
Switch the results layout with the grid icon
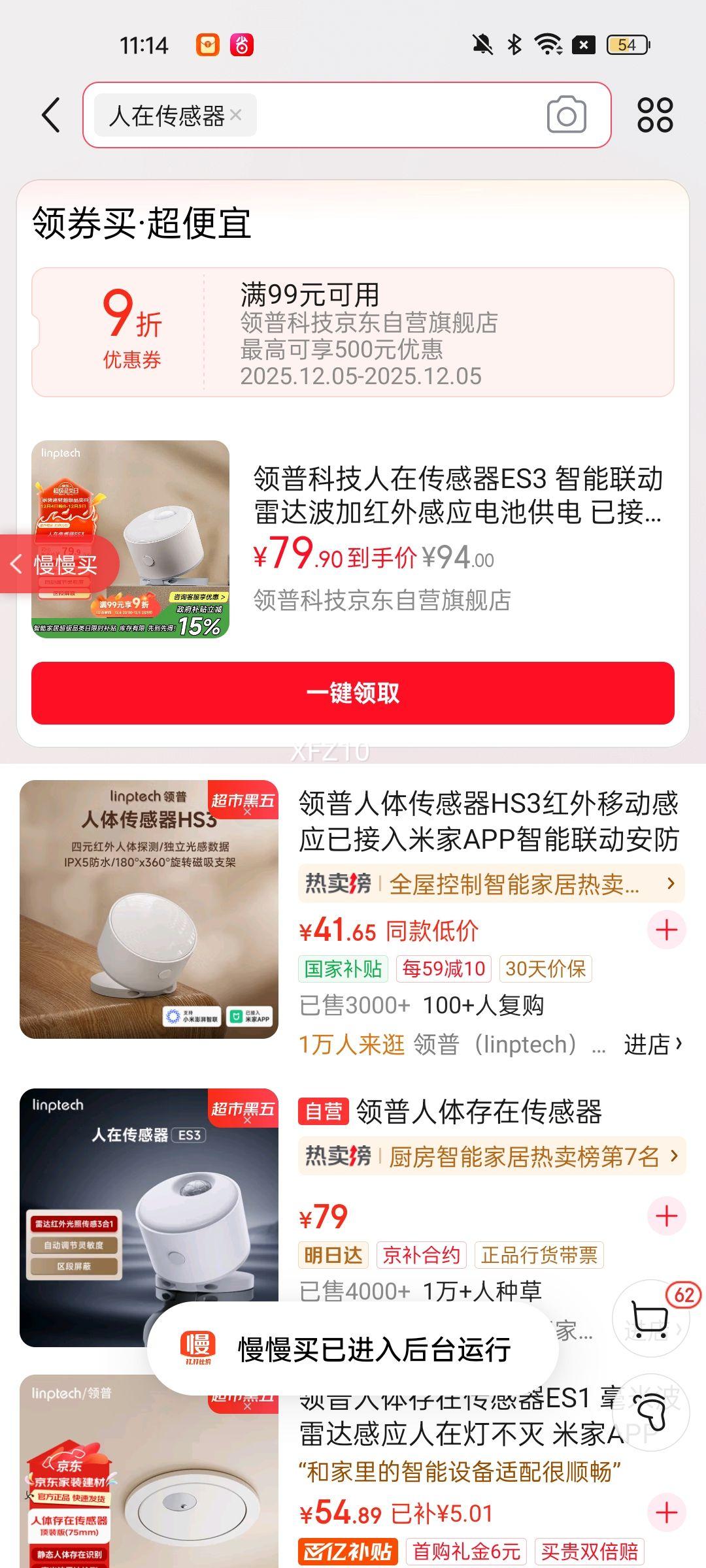[654, 115]
